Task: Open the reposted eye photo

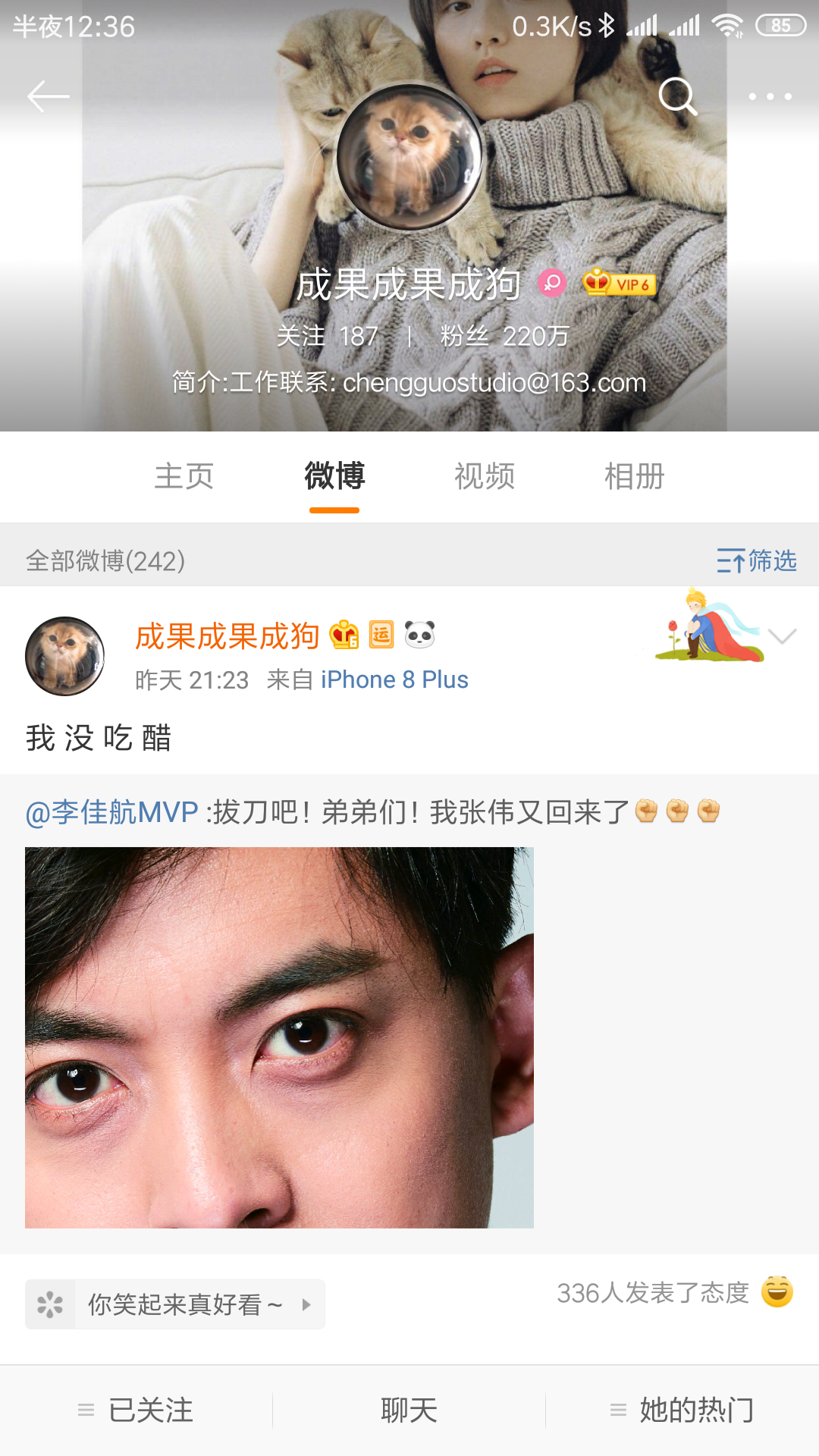Action: pyautogui.click(x=279, y=1037)
